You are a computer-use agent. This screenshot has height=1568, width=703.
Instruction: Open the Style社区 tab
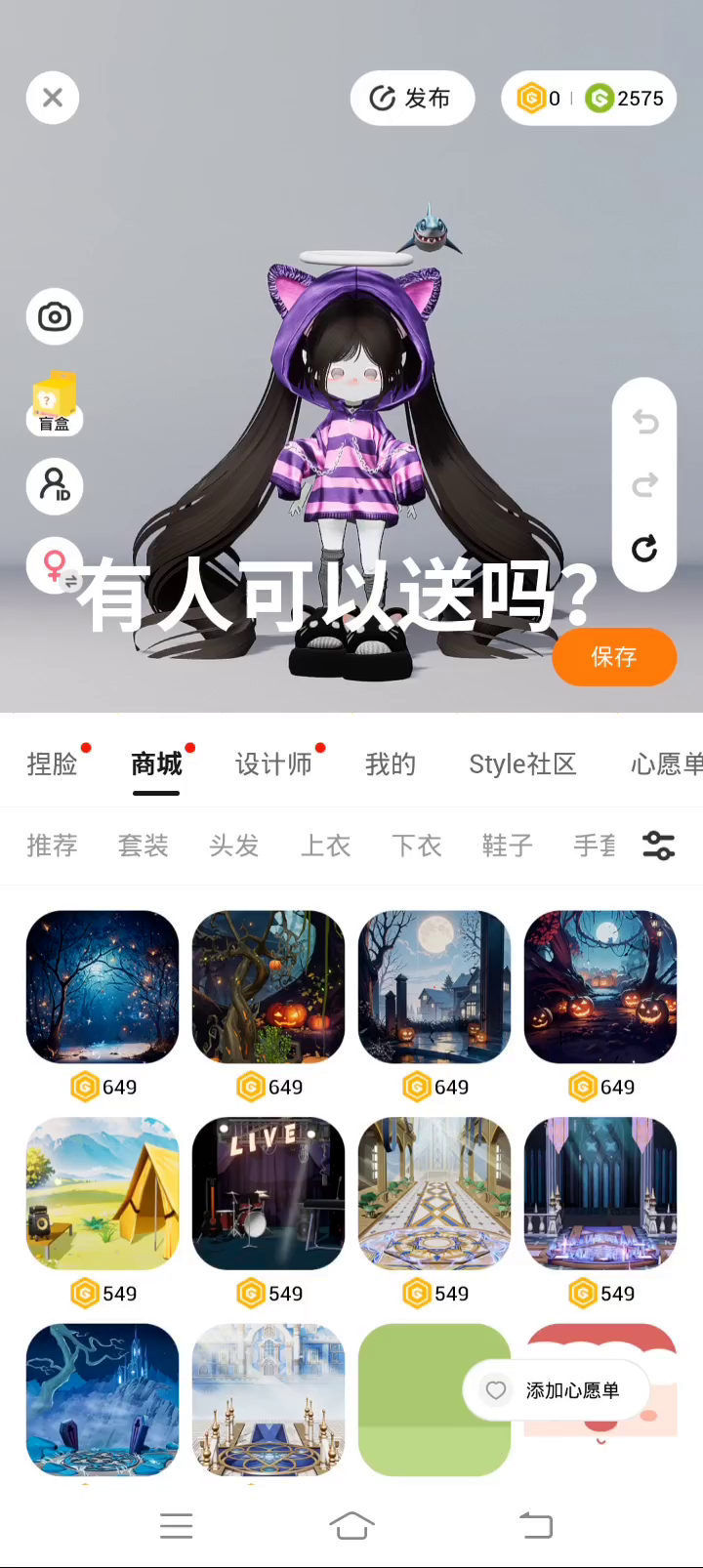click(522, 763)
